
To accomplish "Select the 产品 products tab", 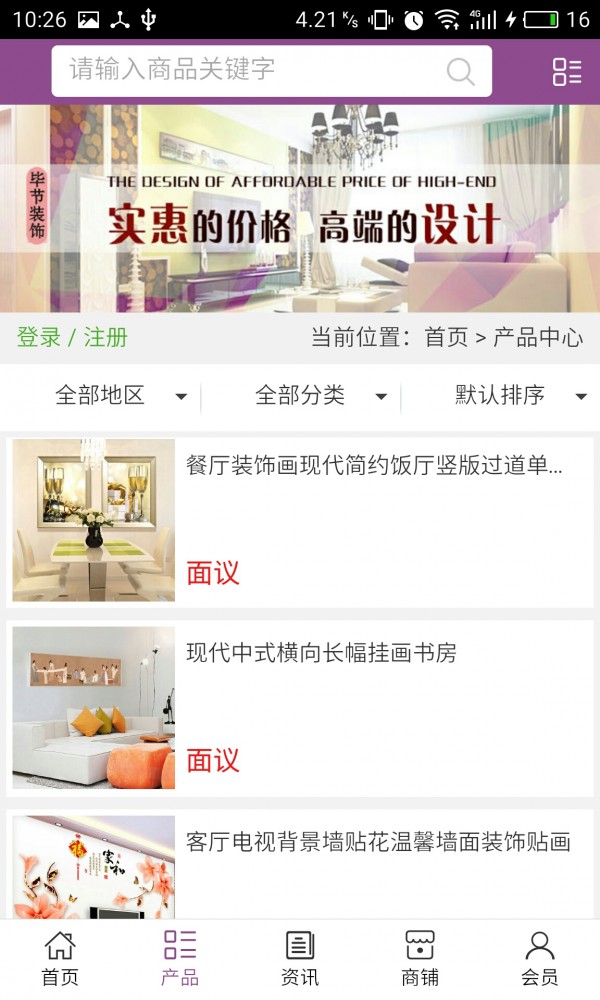I will (x=180, y=958).
